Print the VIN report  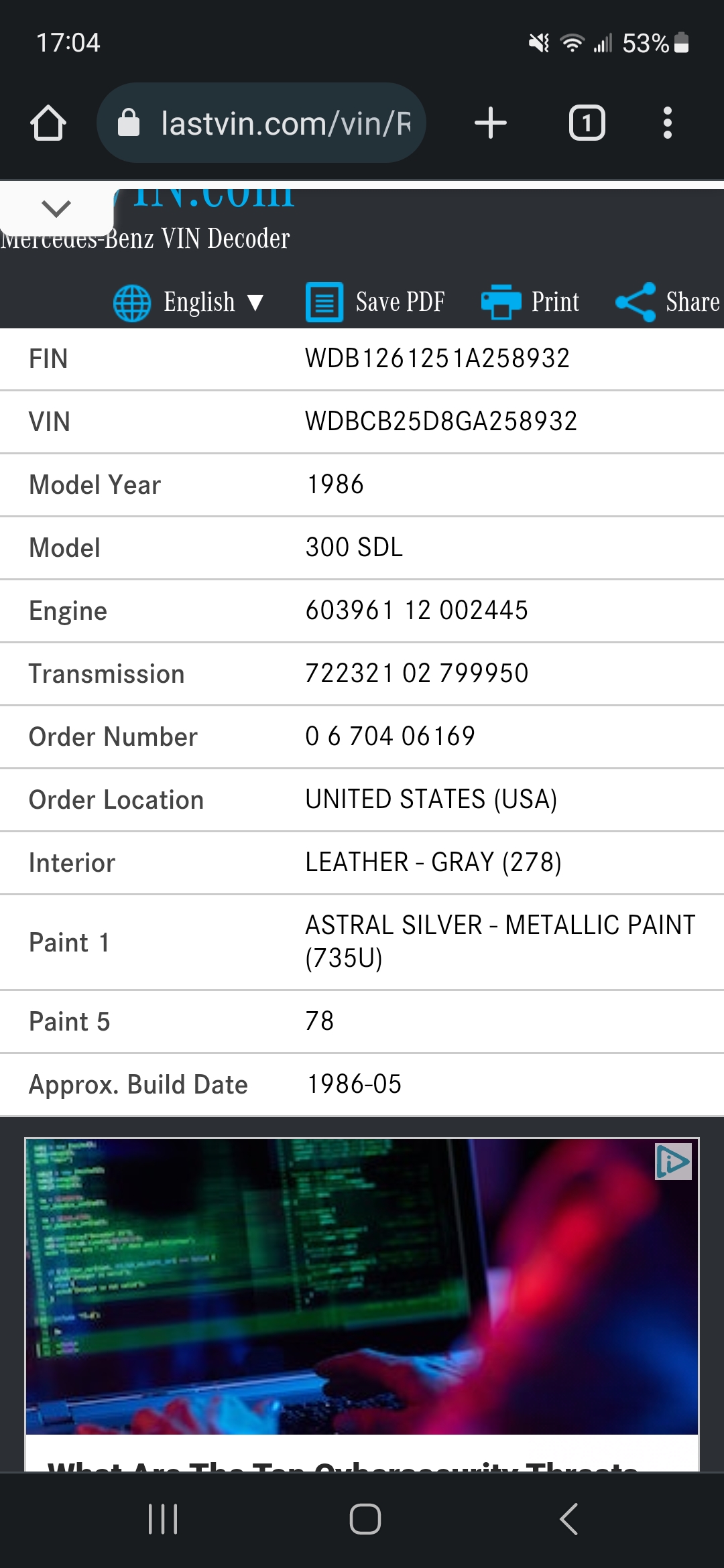(530, 302)
